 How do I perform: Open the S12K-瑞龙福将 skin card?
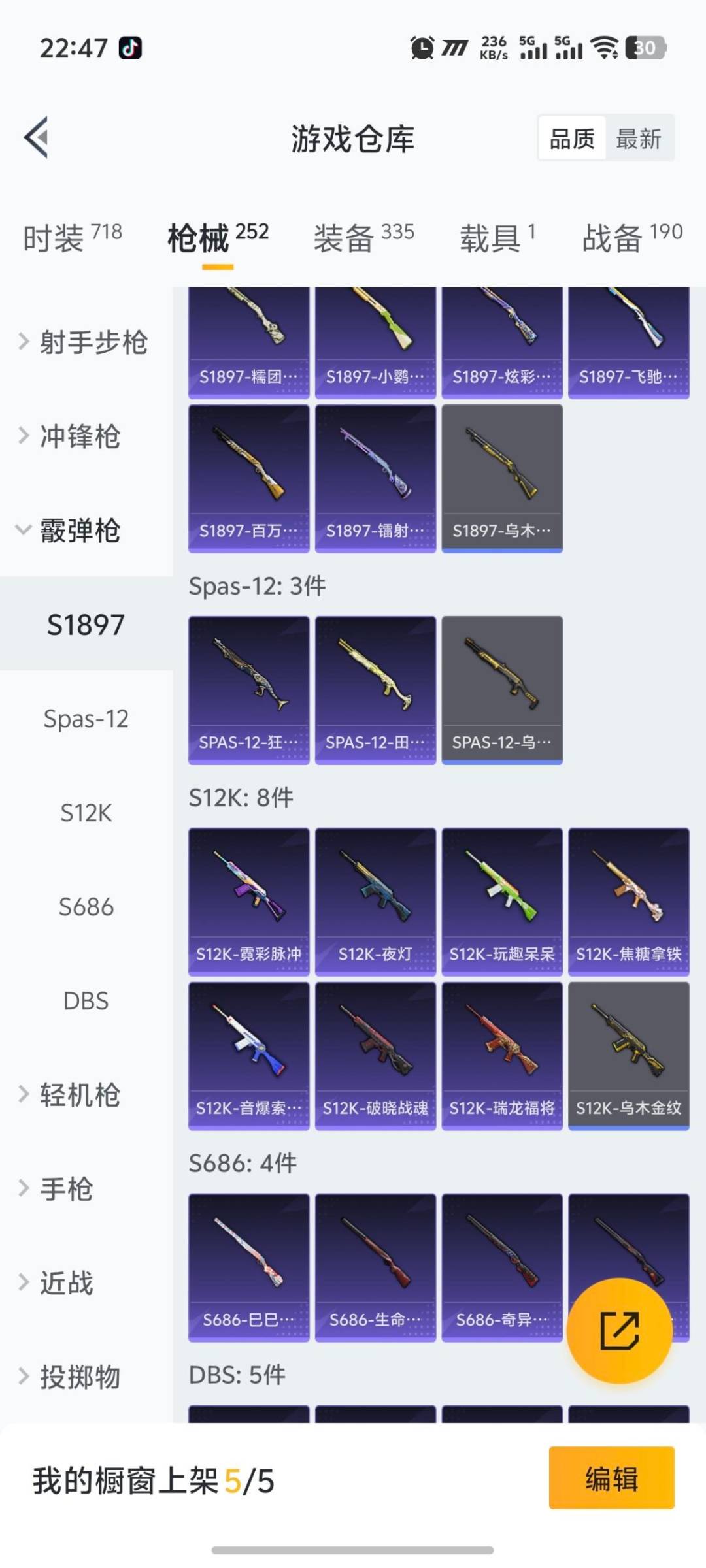(x=501, y=1056)
